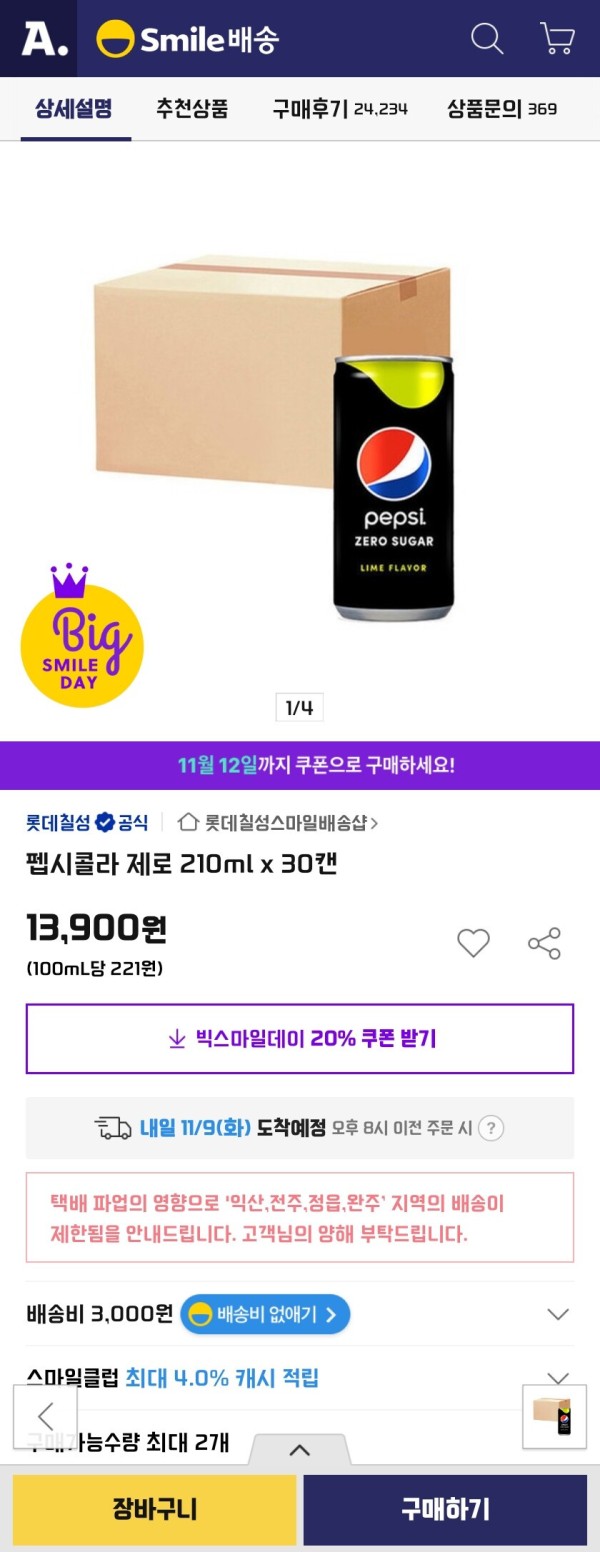Switch to the 상품문의 tab
The height and width of the screenshot is (1552, 600).
pos(501,108)
